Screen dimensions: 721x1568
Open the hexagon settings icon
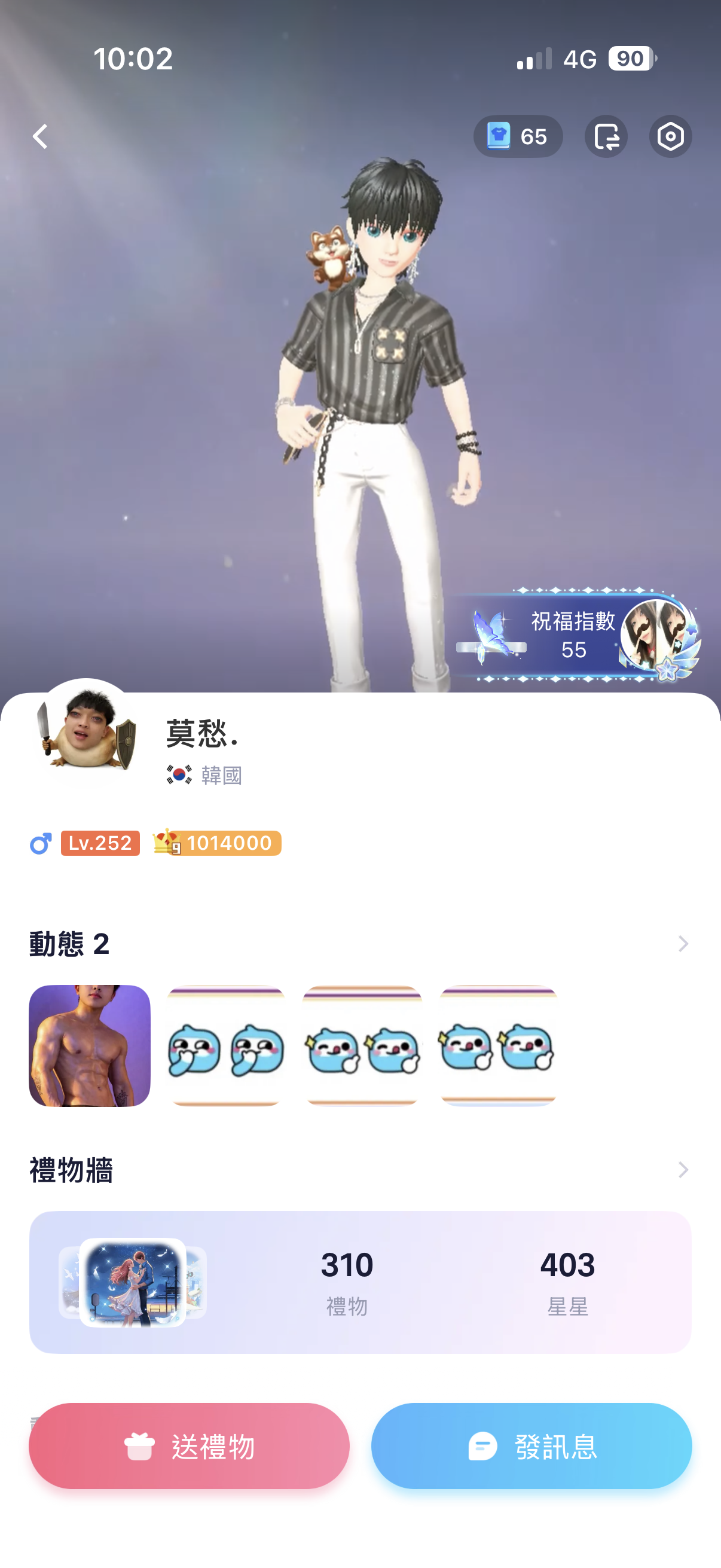click(x=670, y=136)
